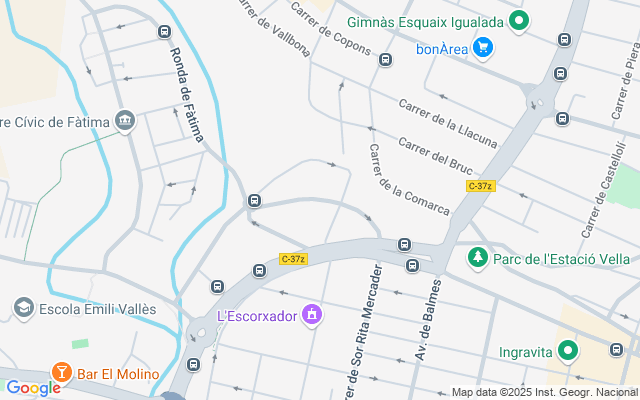
Task: Open the Escola Emili Vallès school pin
Action: point(22,308)
